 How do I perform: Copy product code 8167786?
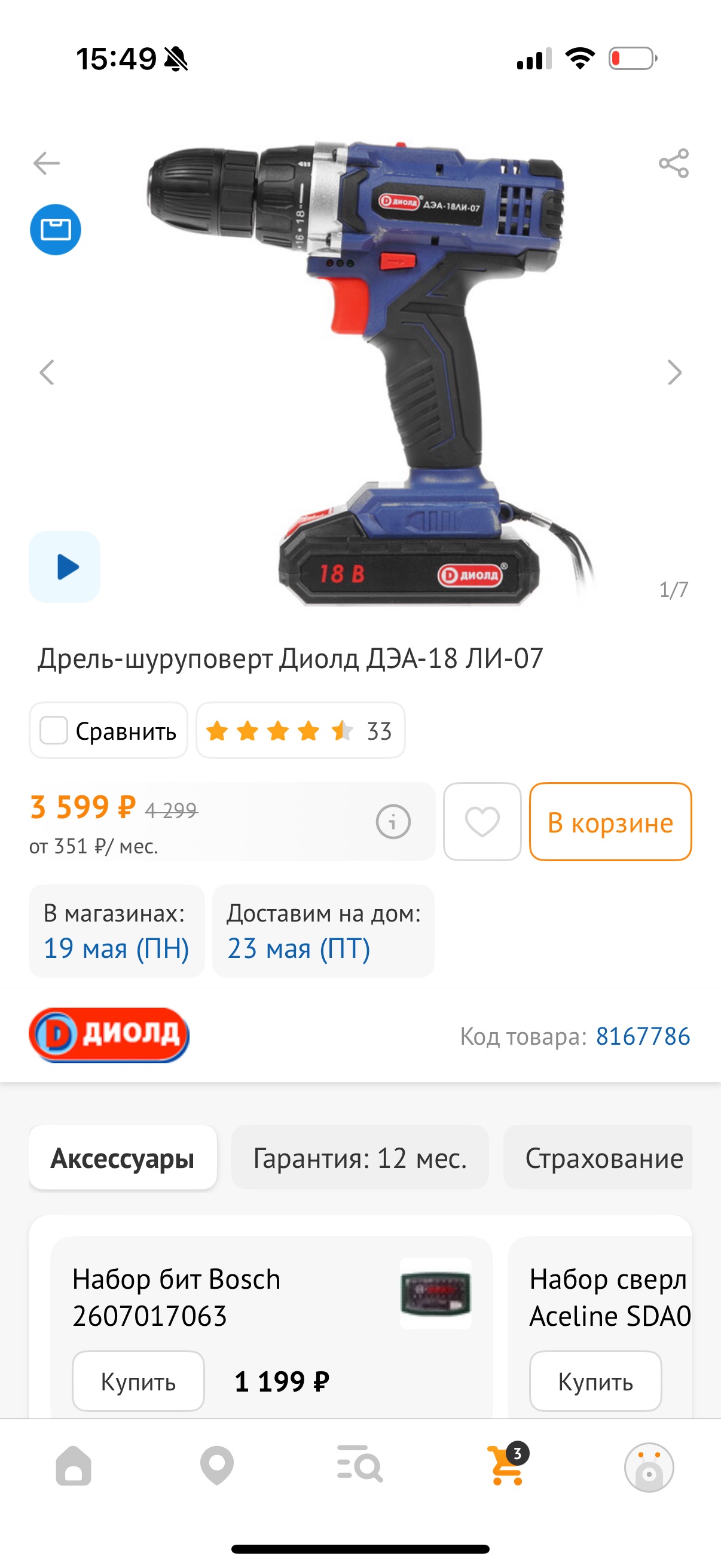(643, 1036)
